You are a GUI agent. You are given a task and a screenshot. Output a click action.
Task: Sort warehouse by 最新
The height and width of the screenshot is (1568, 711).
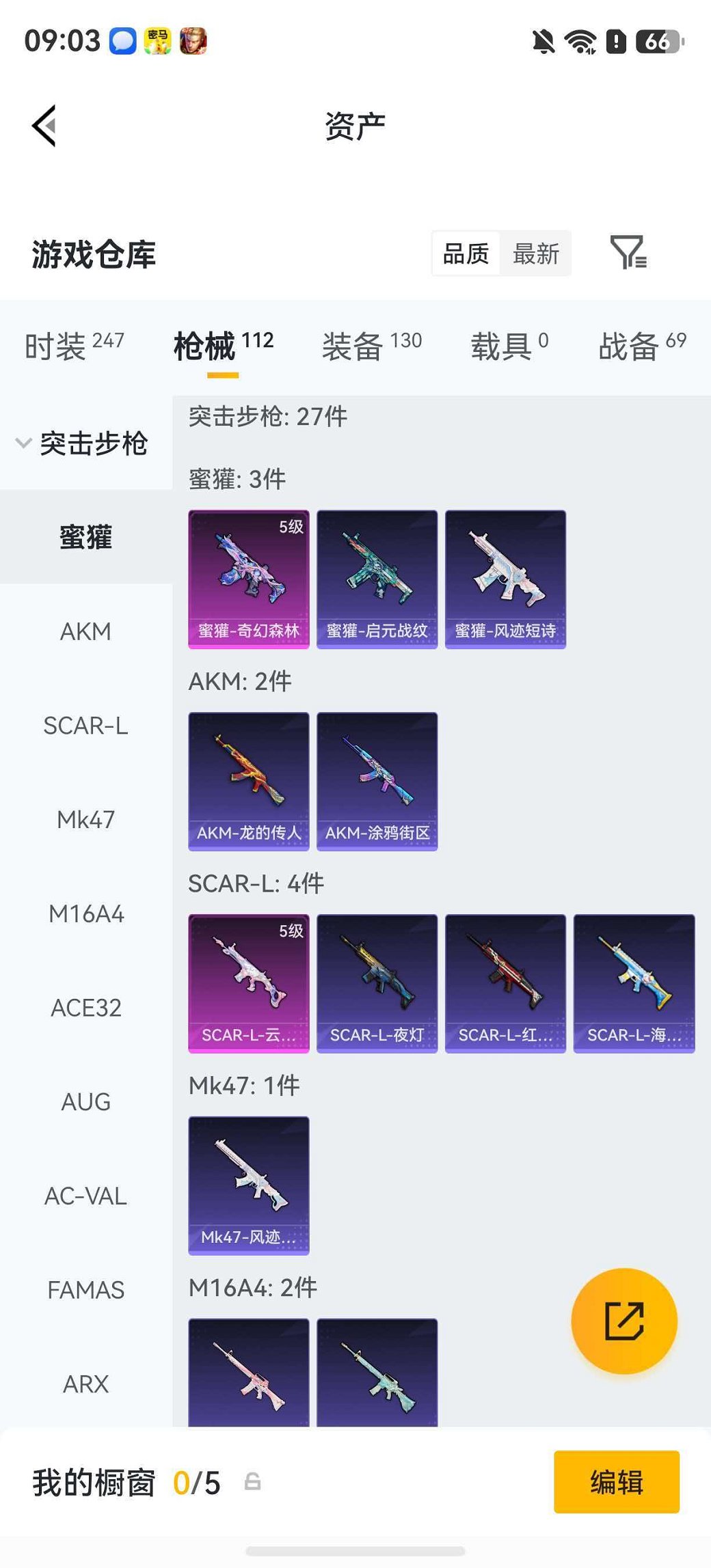(x=535, y=253)
